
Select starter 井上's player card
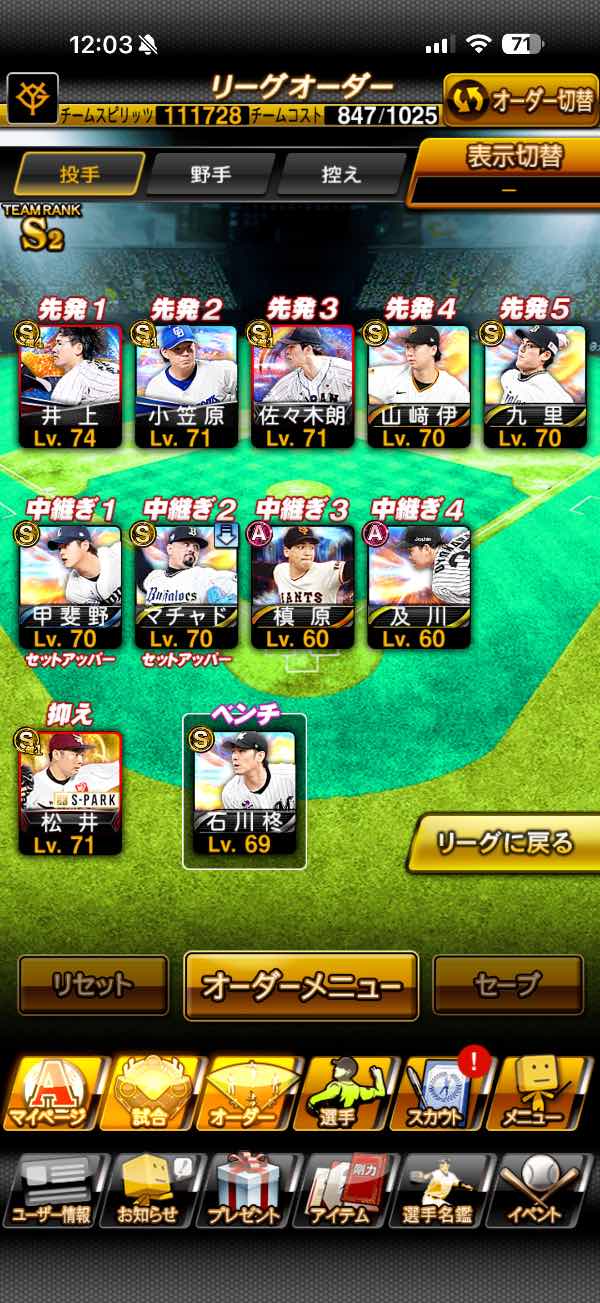coord(70,386)
